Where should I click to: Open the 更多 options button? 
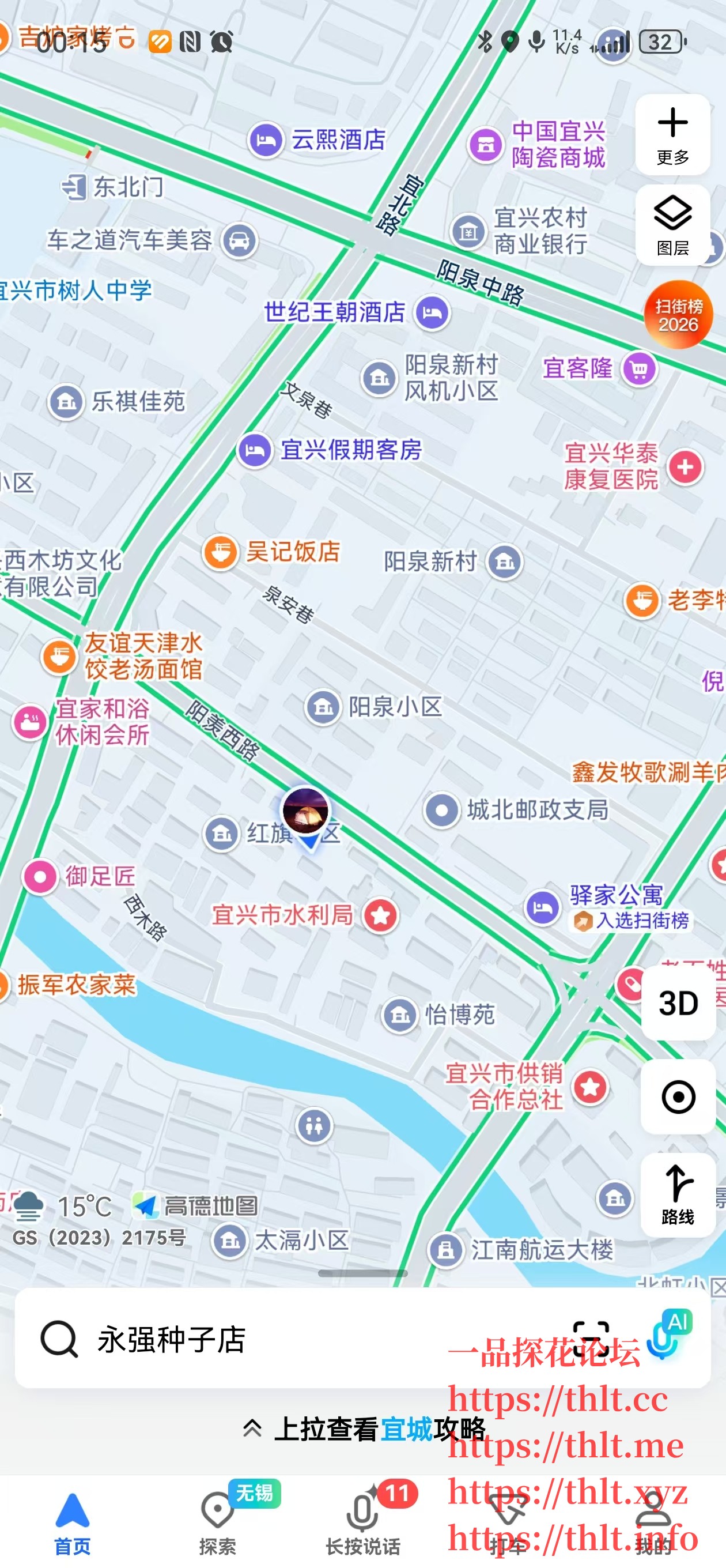672,134
